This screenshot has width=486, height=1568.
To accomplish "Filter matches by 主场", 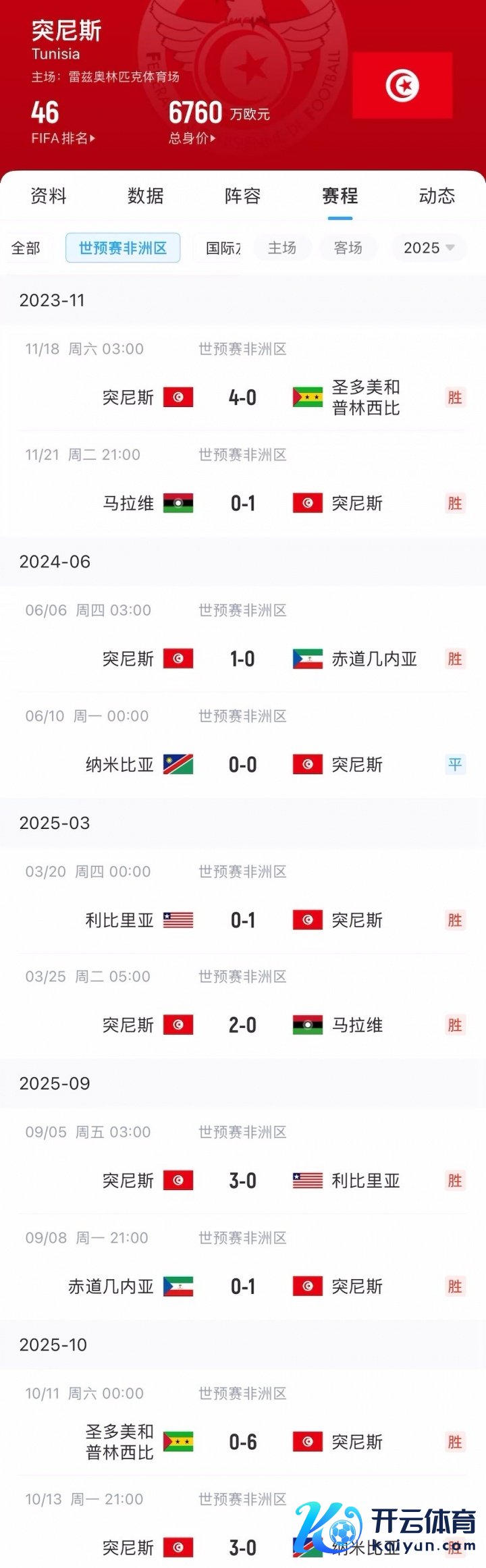I will pyautogui.click(x=282, y=248).
